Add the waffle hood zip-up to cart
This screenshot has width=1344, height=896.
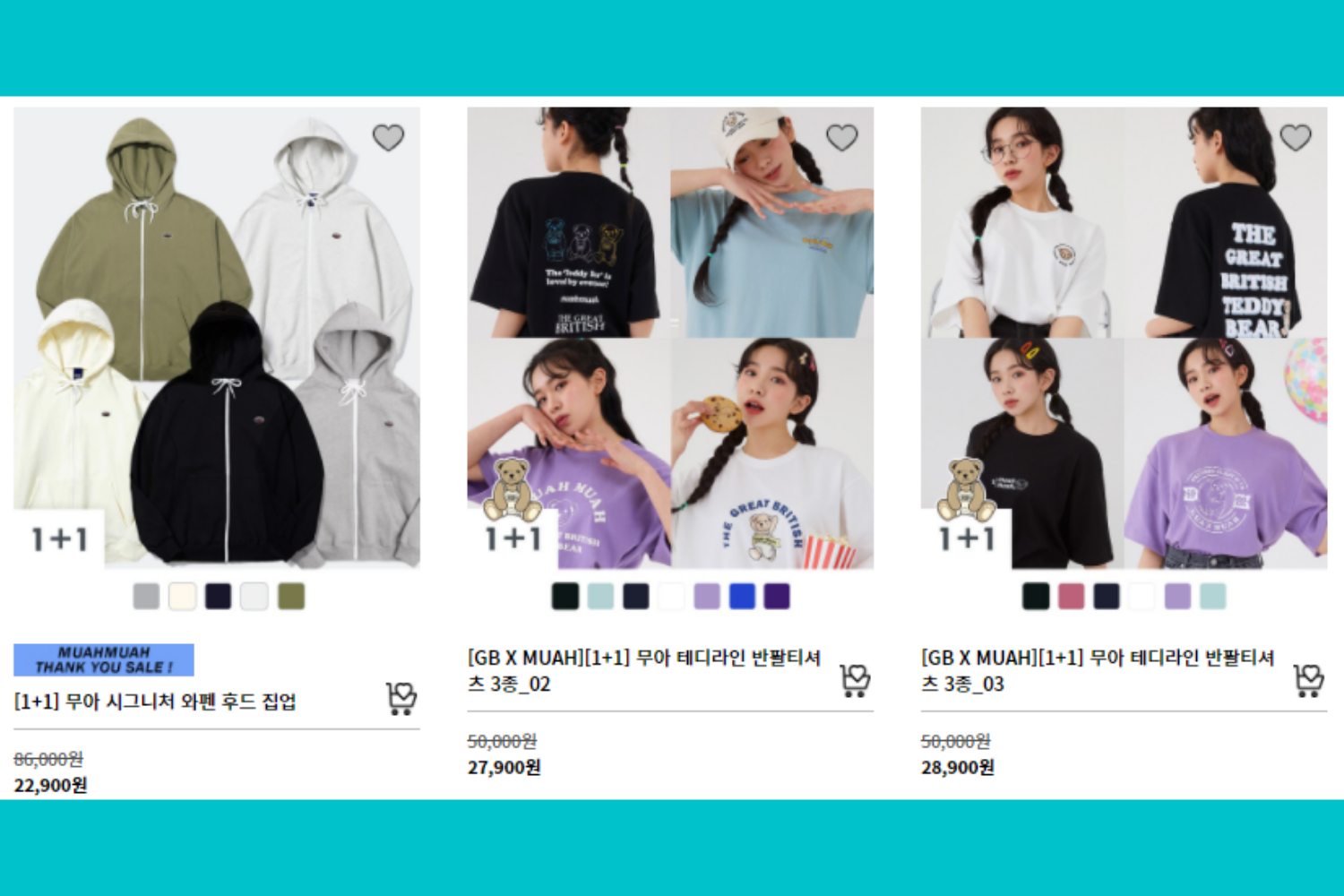tap(401, 698)
